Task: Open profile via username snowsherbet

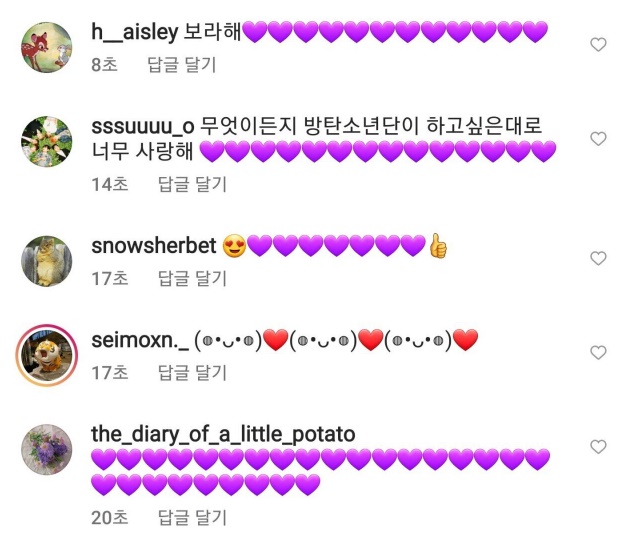Action: pyautogui.click(x=153, y=246)
